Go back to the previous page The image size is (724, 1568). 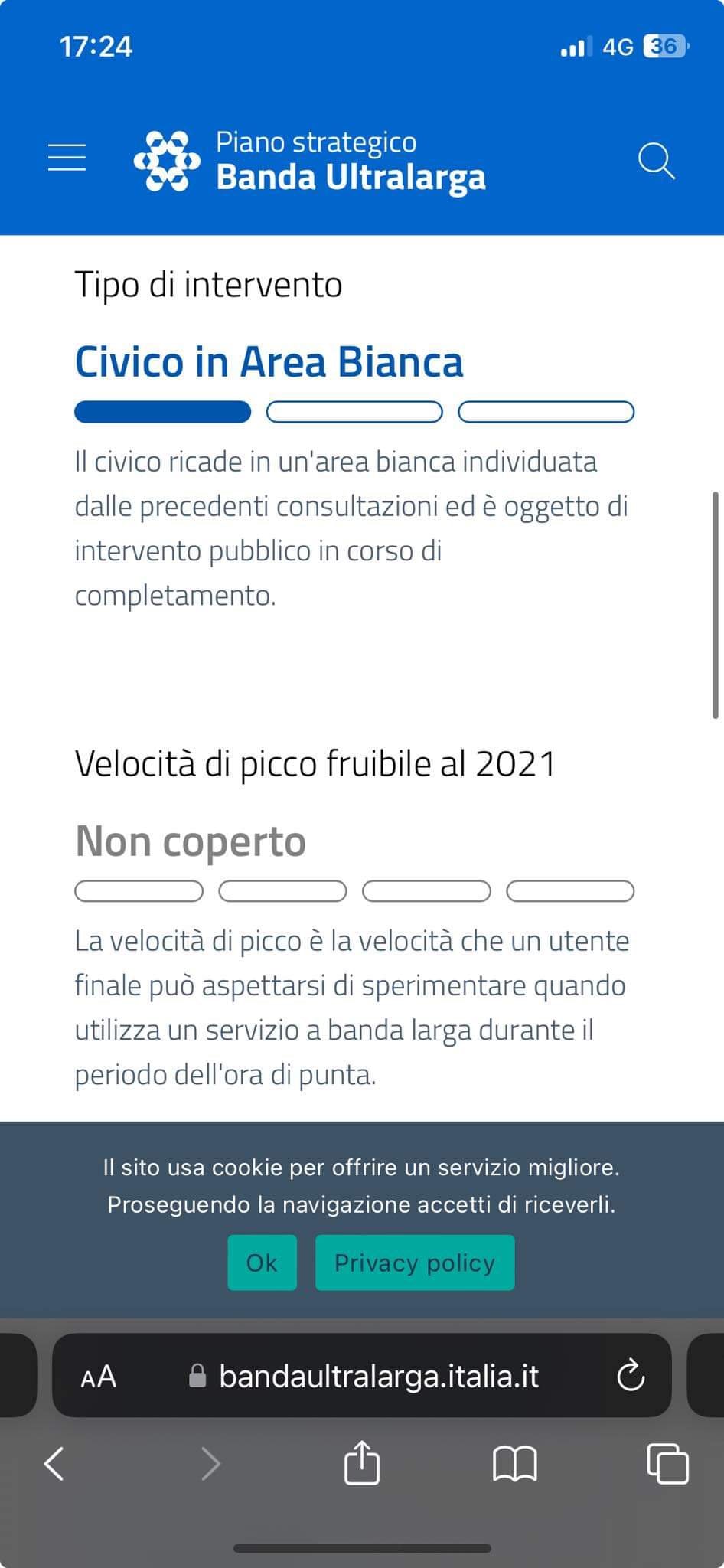click(x=54, y=1464)
